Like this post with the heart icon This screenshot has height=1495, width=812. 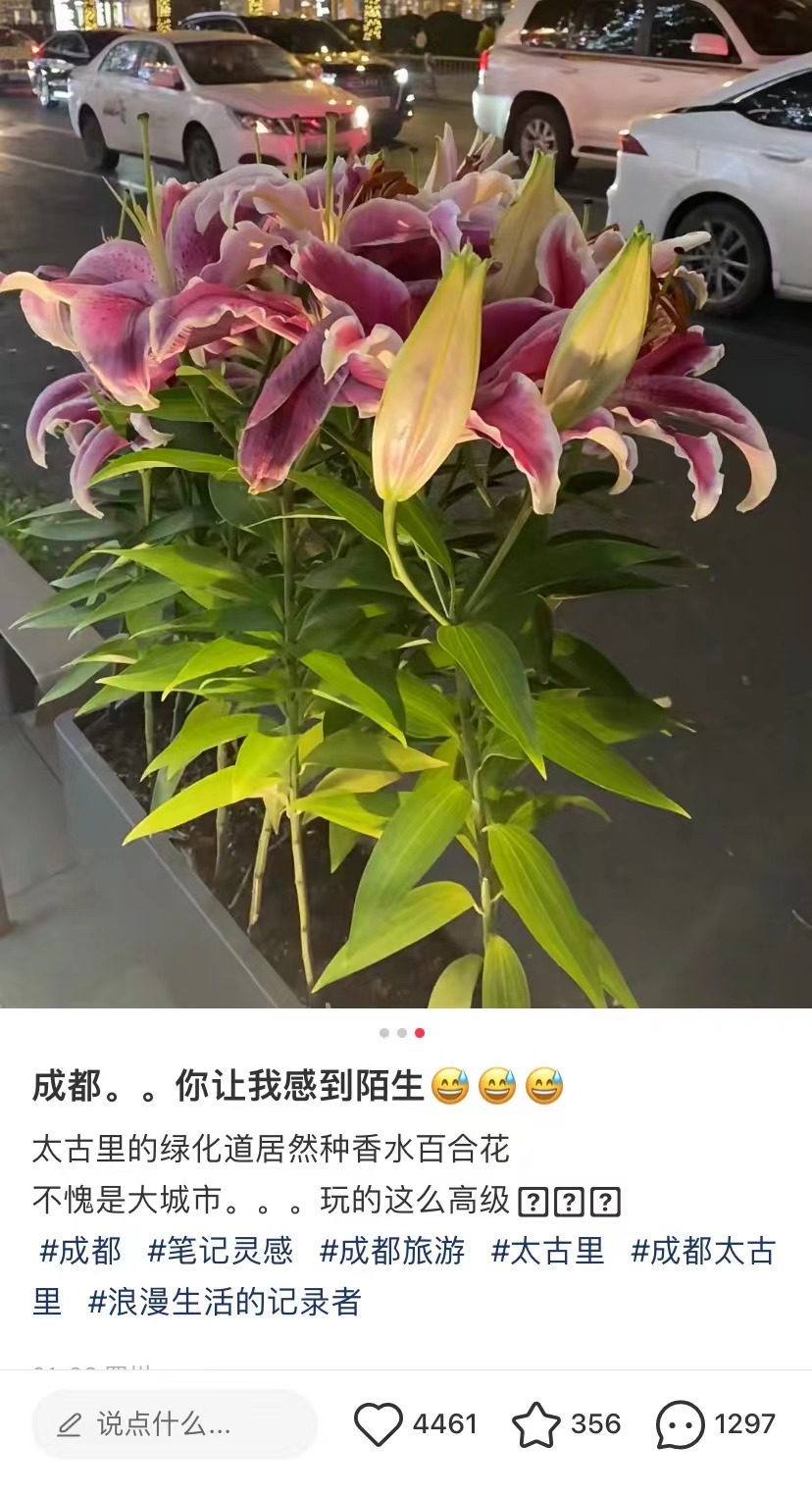(379, 1424)
